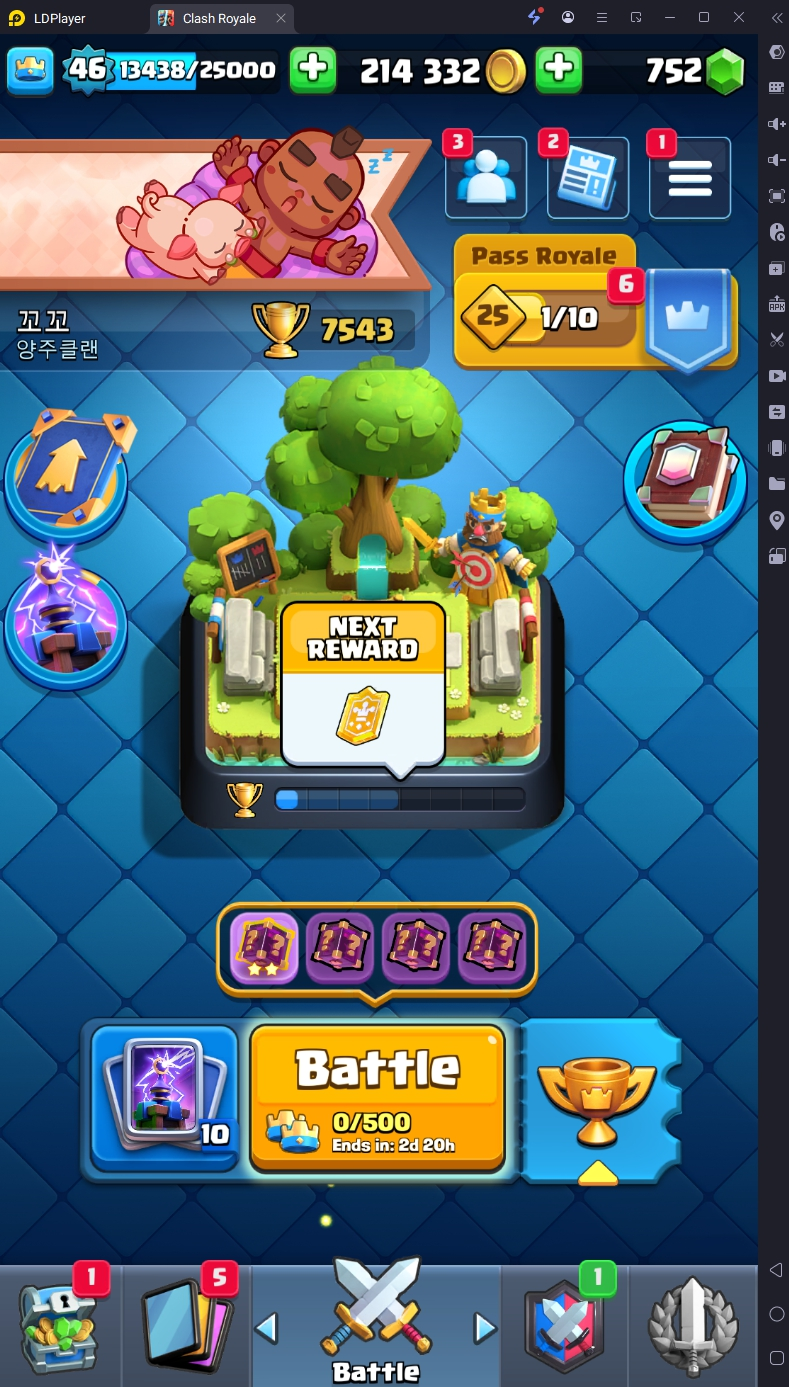This screenshot has height=1387, width=789.
Task: Start a match with the Battle button
Action: click(377, 1097)
